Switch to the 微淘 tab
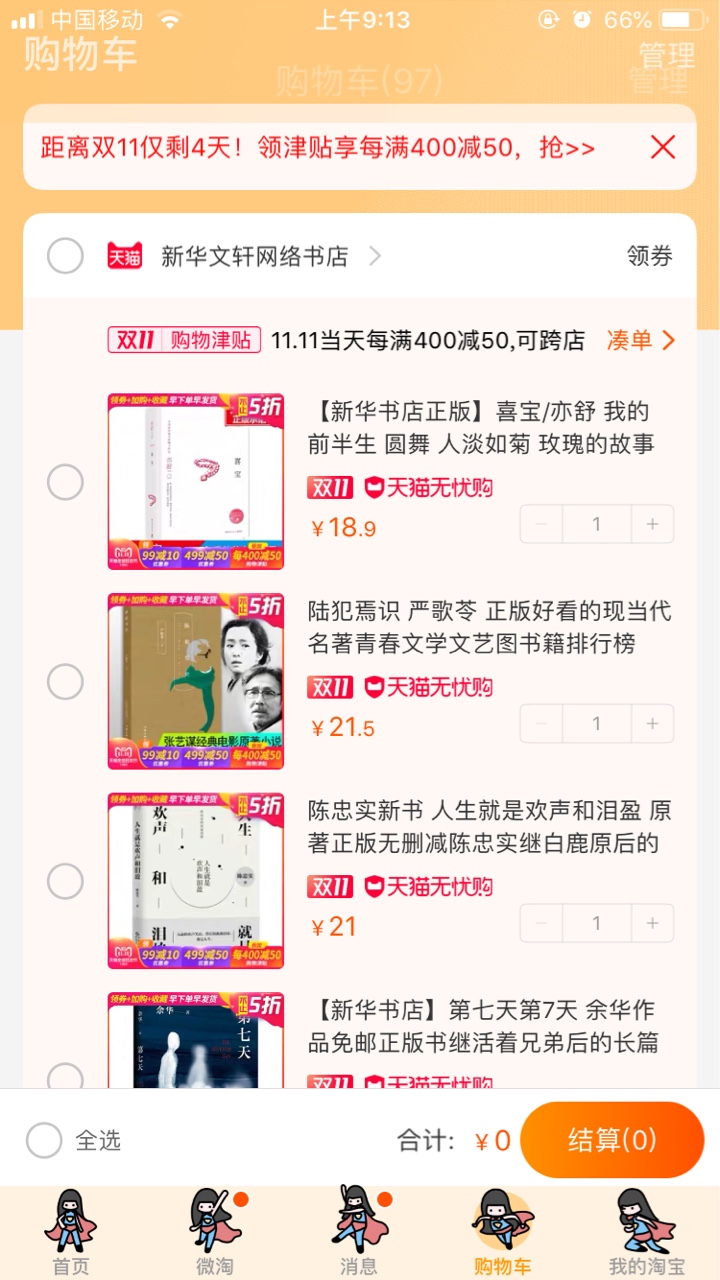 (215, 1232)
